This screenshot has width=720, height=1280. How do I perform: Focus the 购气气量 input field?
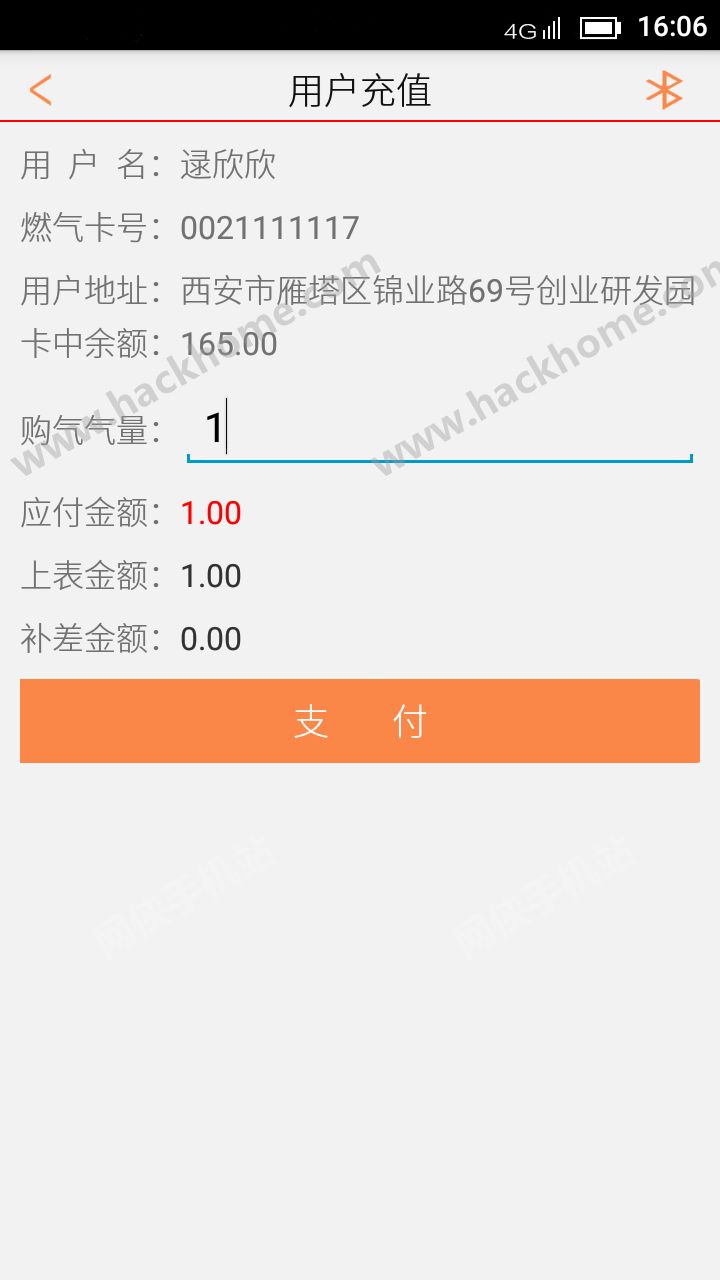[438, 430]
